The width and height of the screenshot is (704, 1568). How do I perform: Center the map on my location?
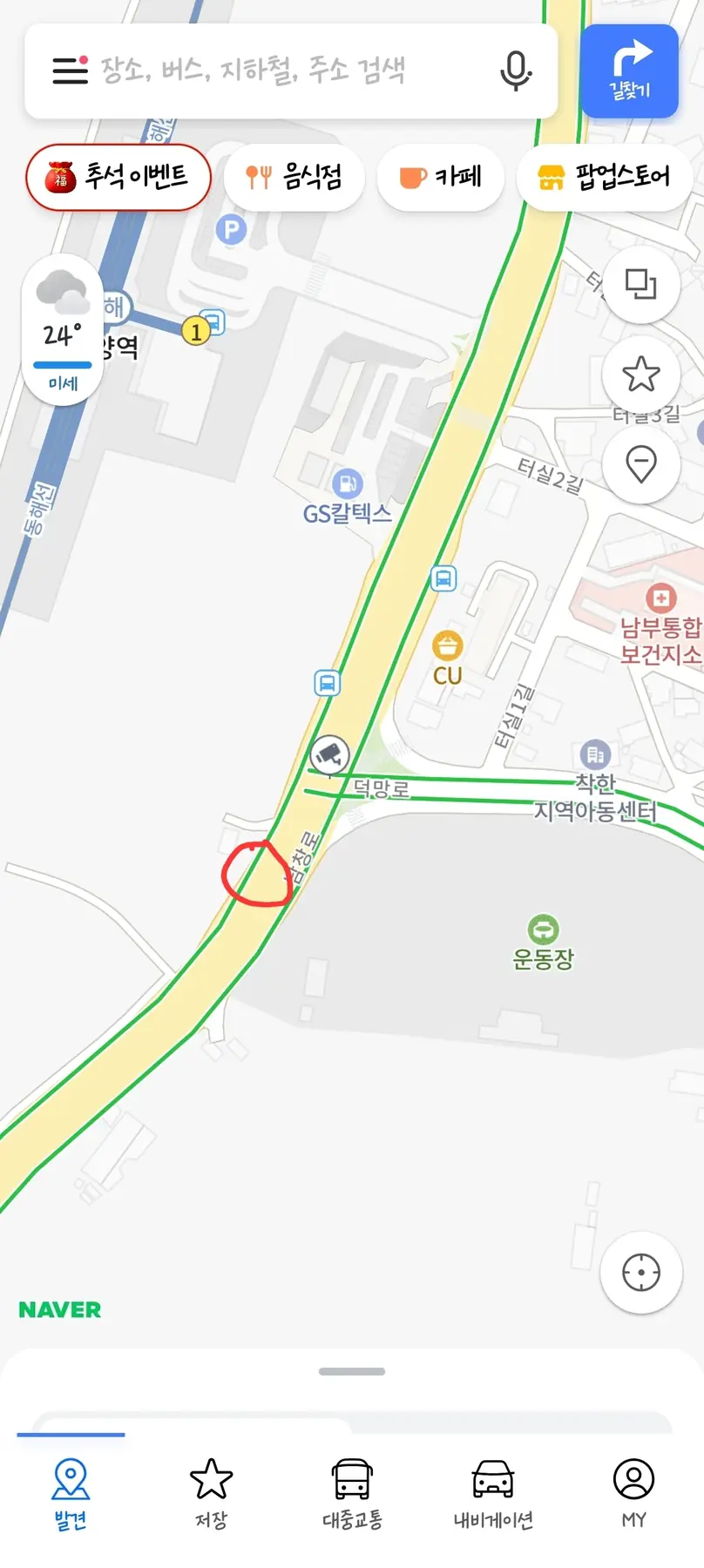(x=641, y=1273)
